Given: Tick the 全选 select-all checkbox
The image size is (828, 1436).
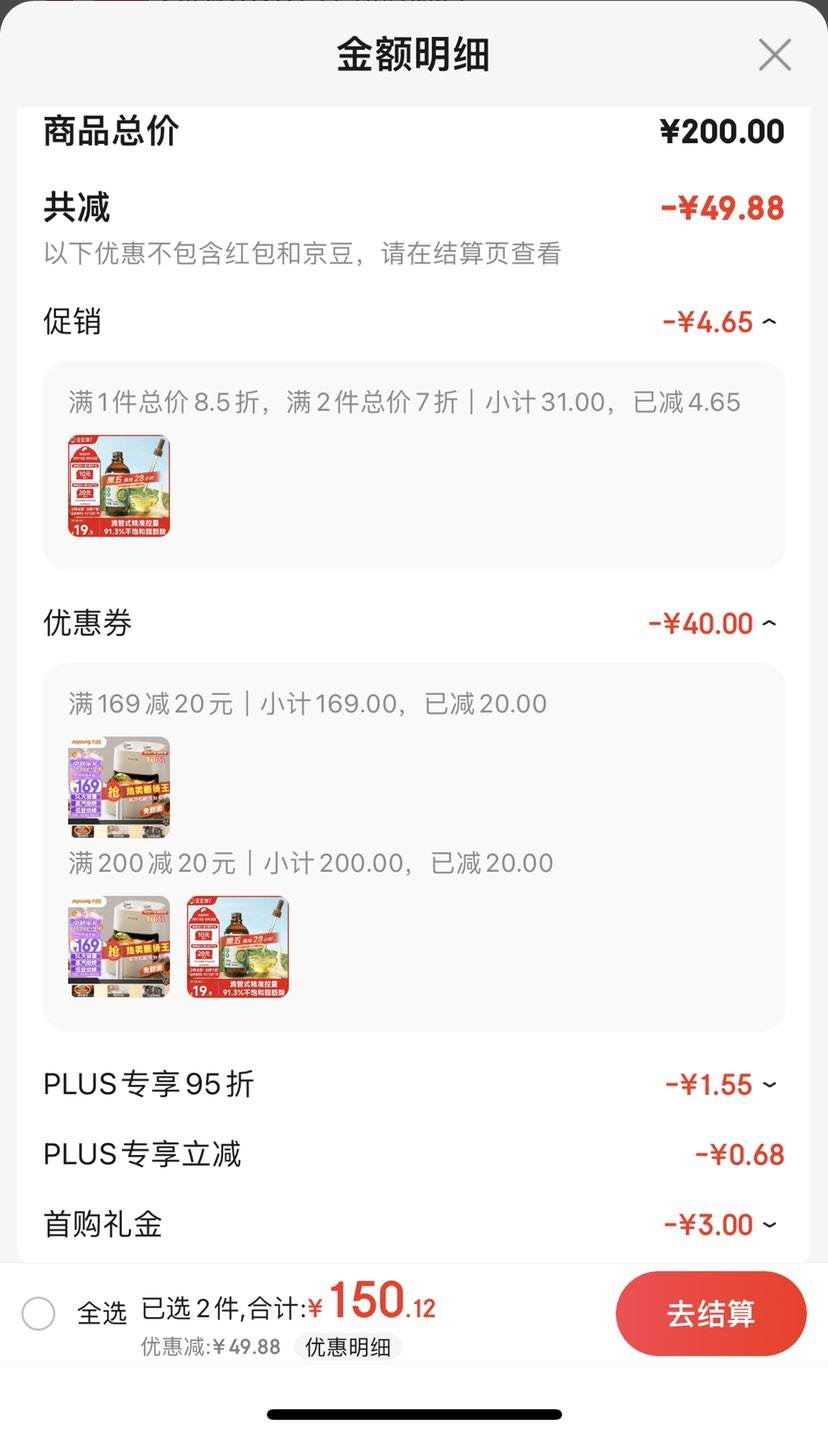Looking at the screenshot, I should (38, 1313).
